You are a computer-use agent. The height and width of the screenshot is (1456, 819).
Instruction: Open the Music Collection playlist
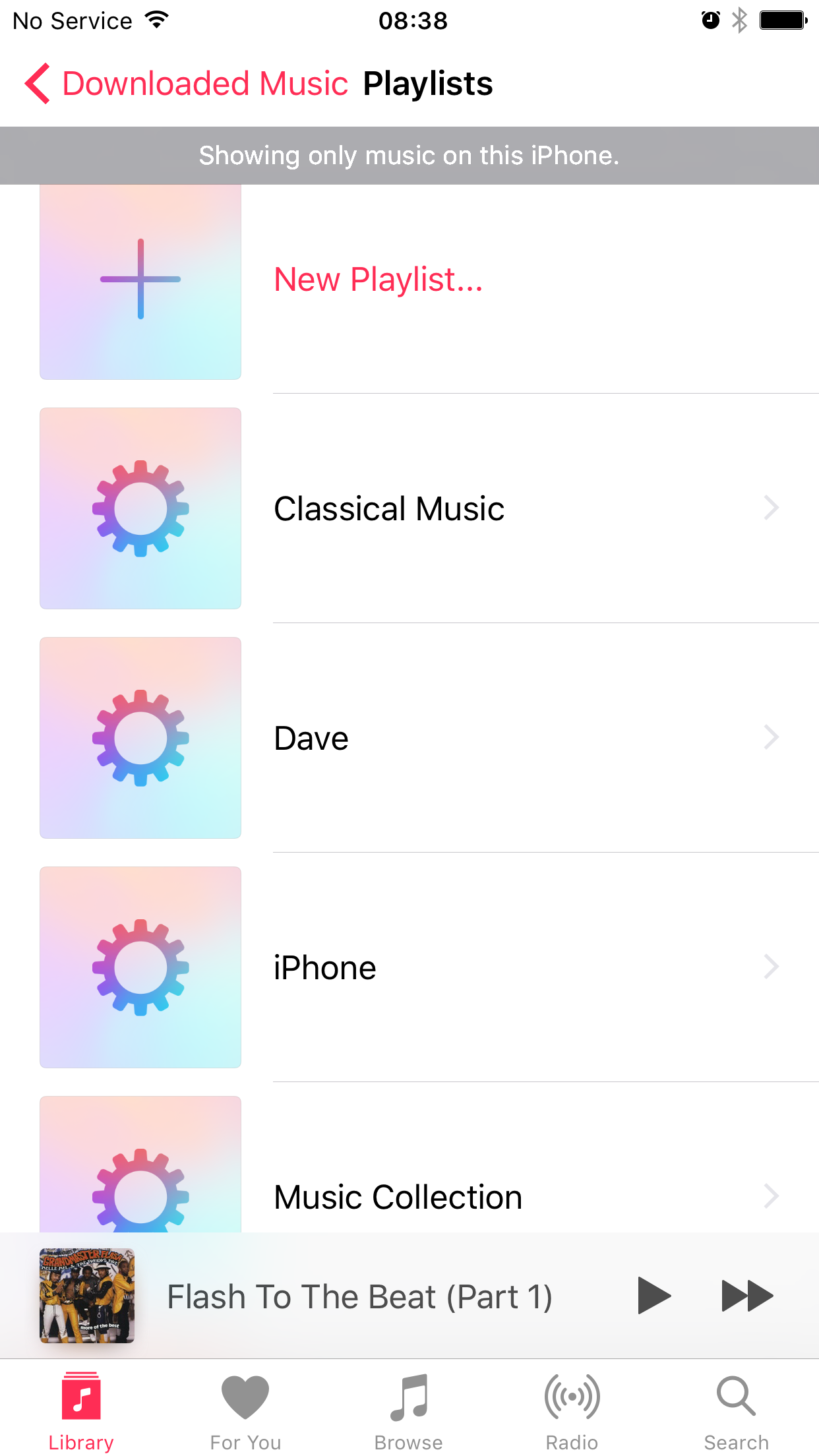pyautogui.click(x=398, y=1197)
